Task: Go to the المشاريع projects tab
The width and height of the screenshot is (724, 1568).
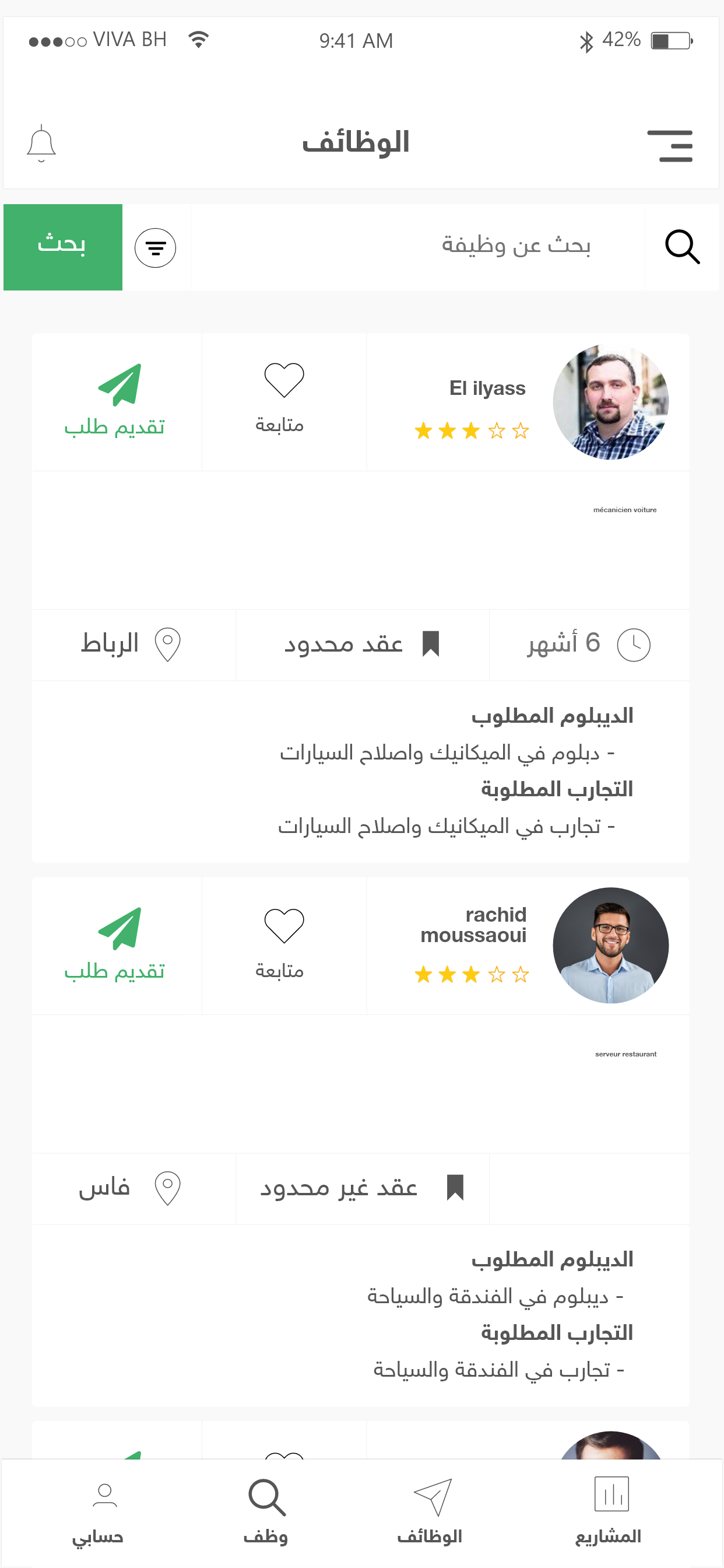Action: click(x=609, y=1512)
